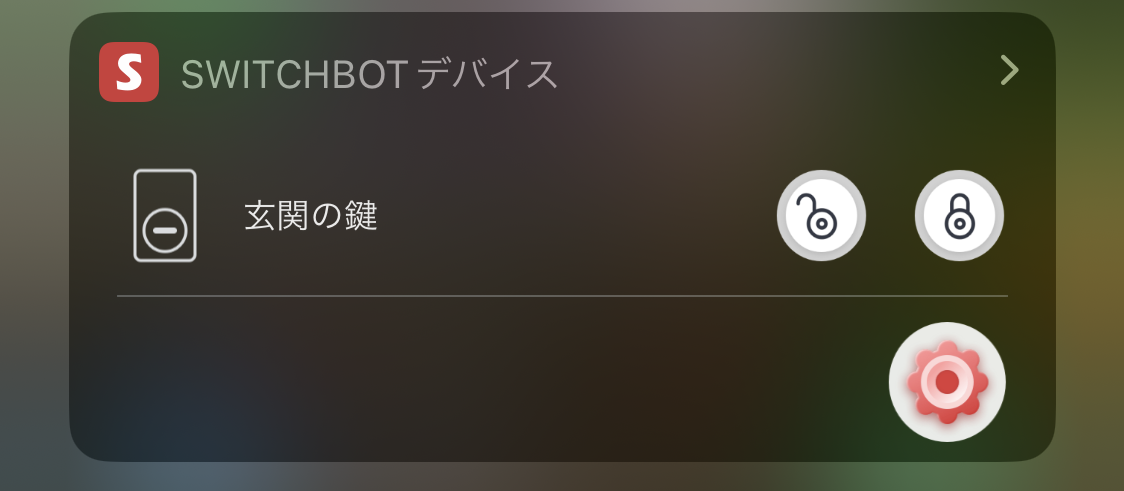This screenshot has width=1124, height=491.
Task: Lock the 玄関の鍵 door lock
Action: (x=958, y=216)
